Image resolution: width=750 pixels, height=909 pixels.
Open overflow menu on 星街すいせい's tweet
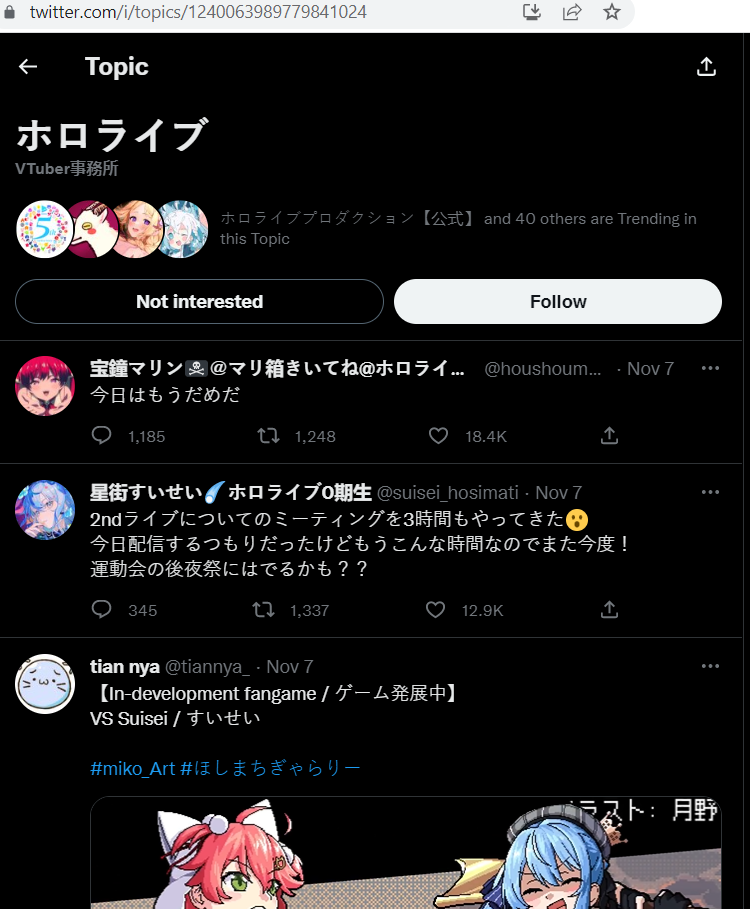[710, 492]
